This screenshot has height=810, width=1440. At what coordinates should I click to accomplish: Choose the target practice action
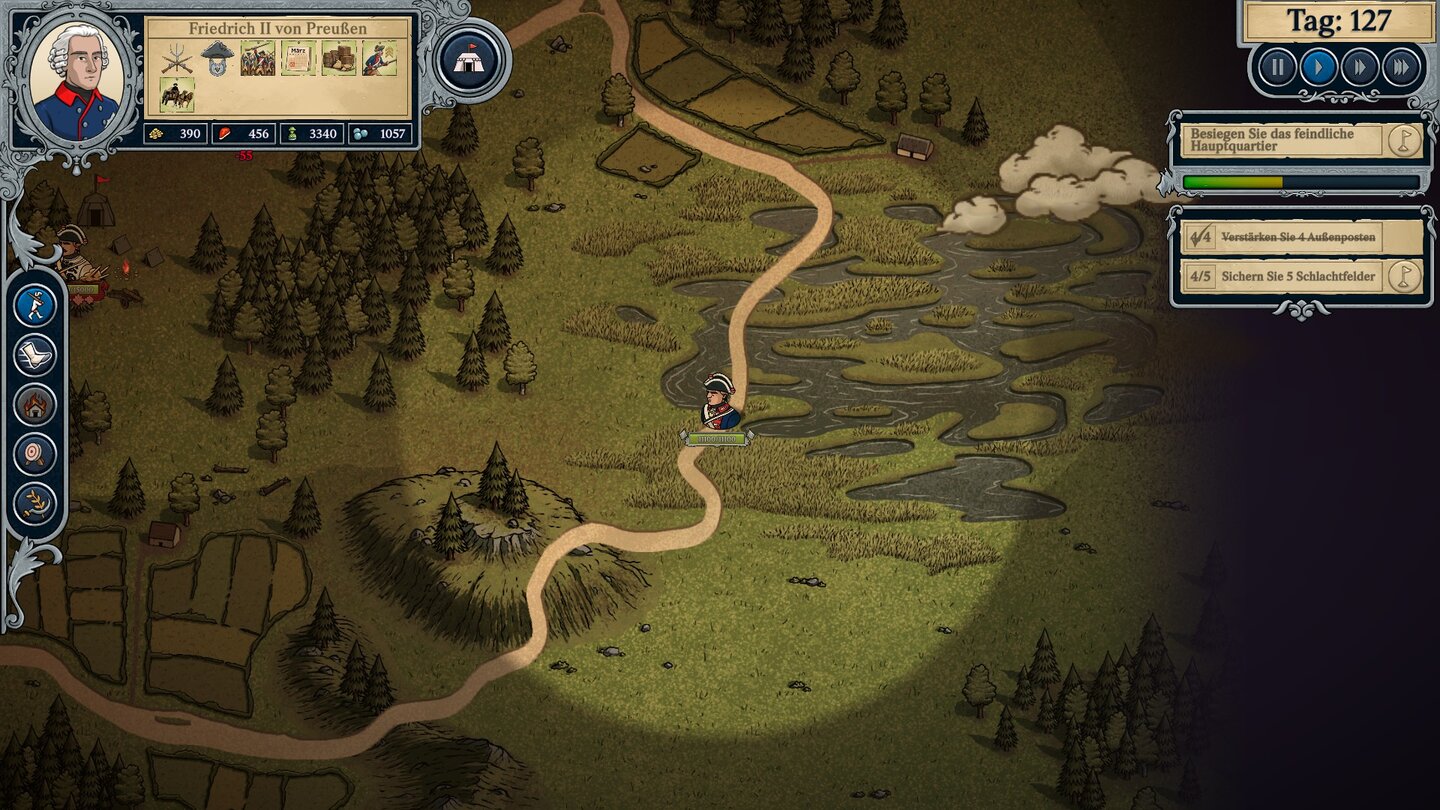35,454
